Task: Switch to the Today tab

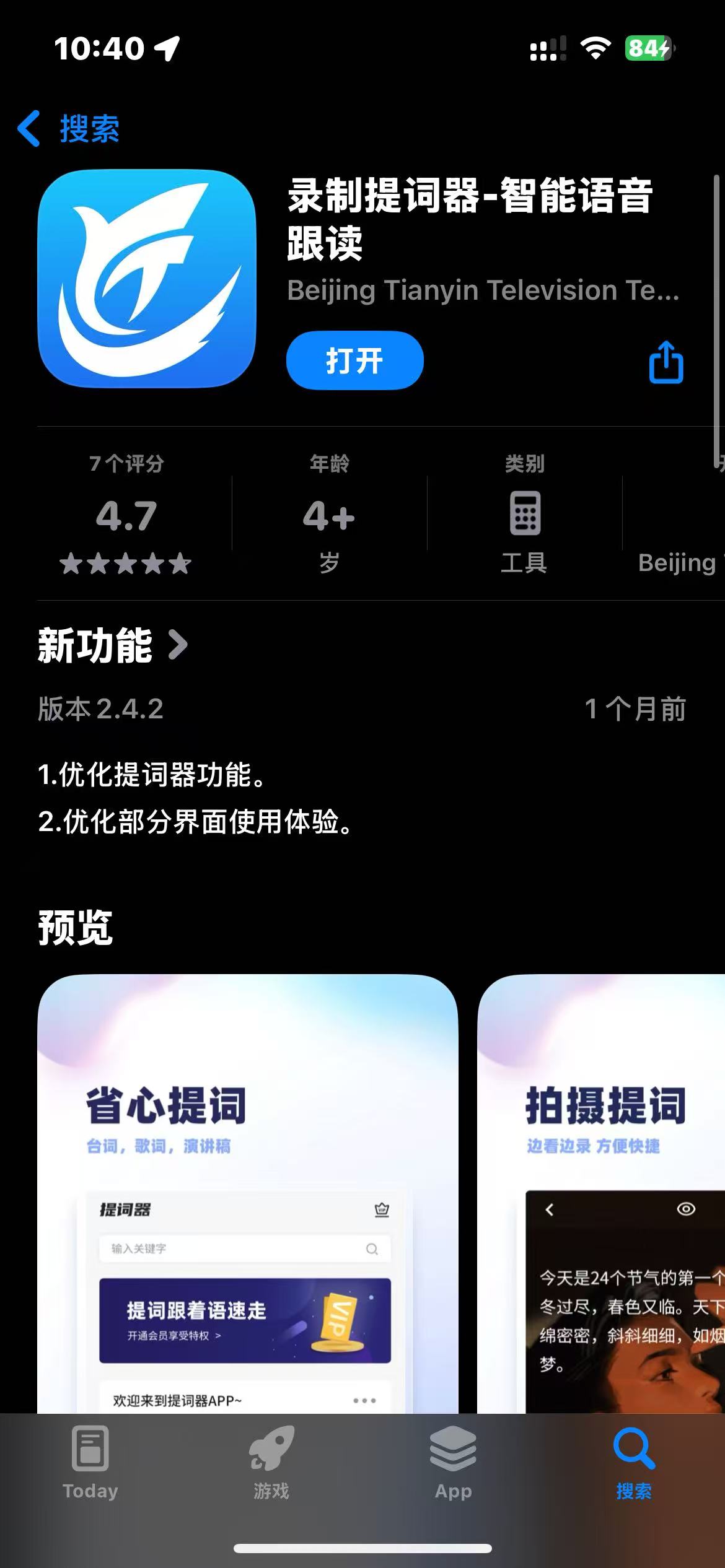Action: [90, 1463]
